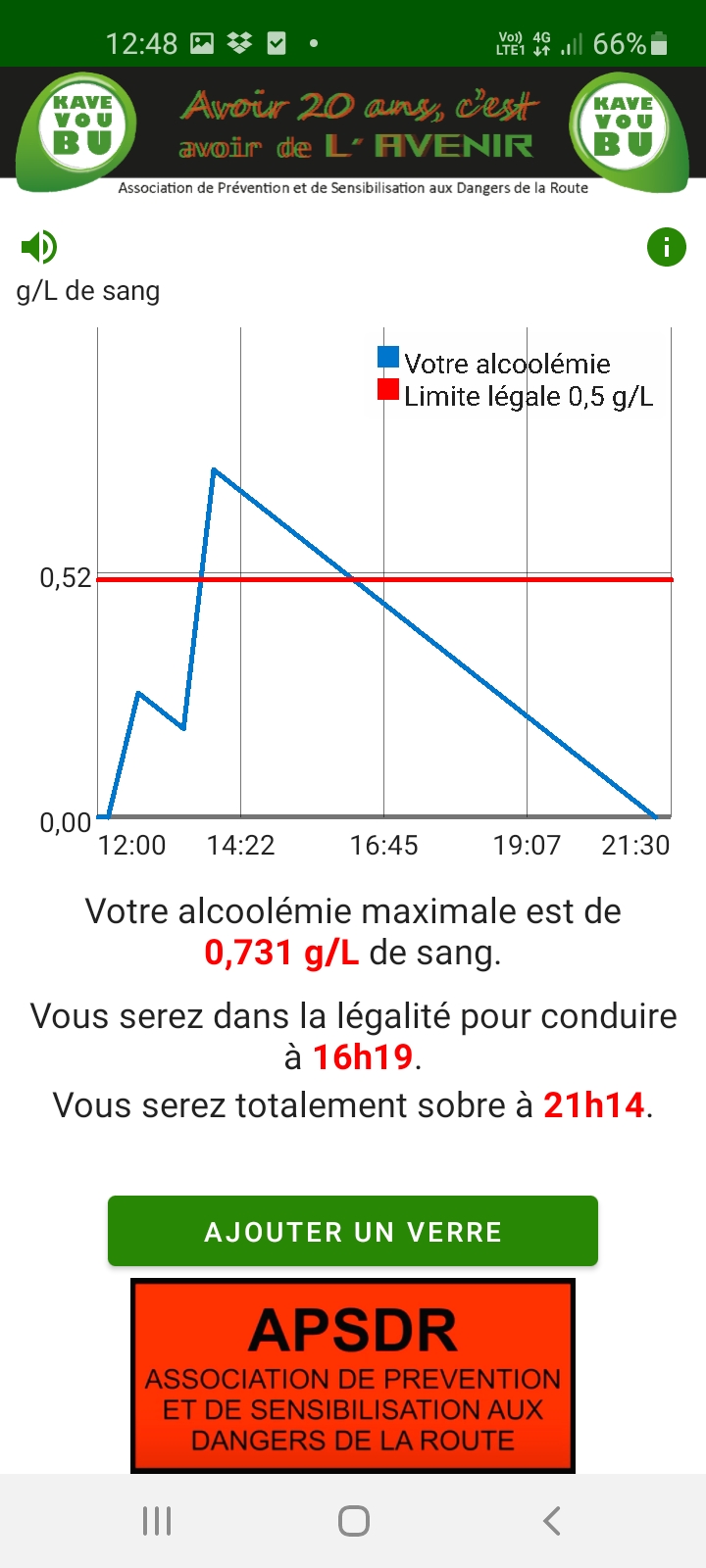Open the green info icon

coord(667,247)
